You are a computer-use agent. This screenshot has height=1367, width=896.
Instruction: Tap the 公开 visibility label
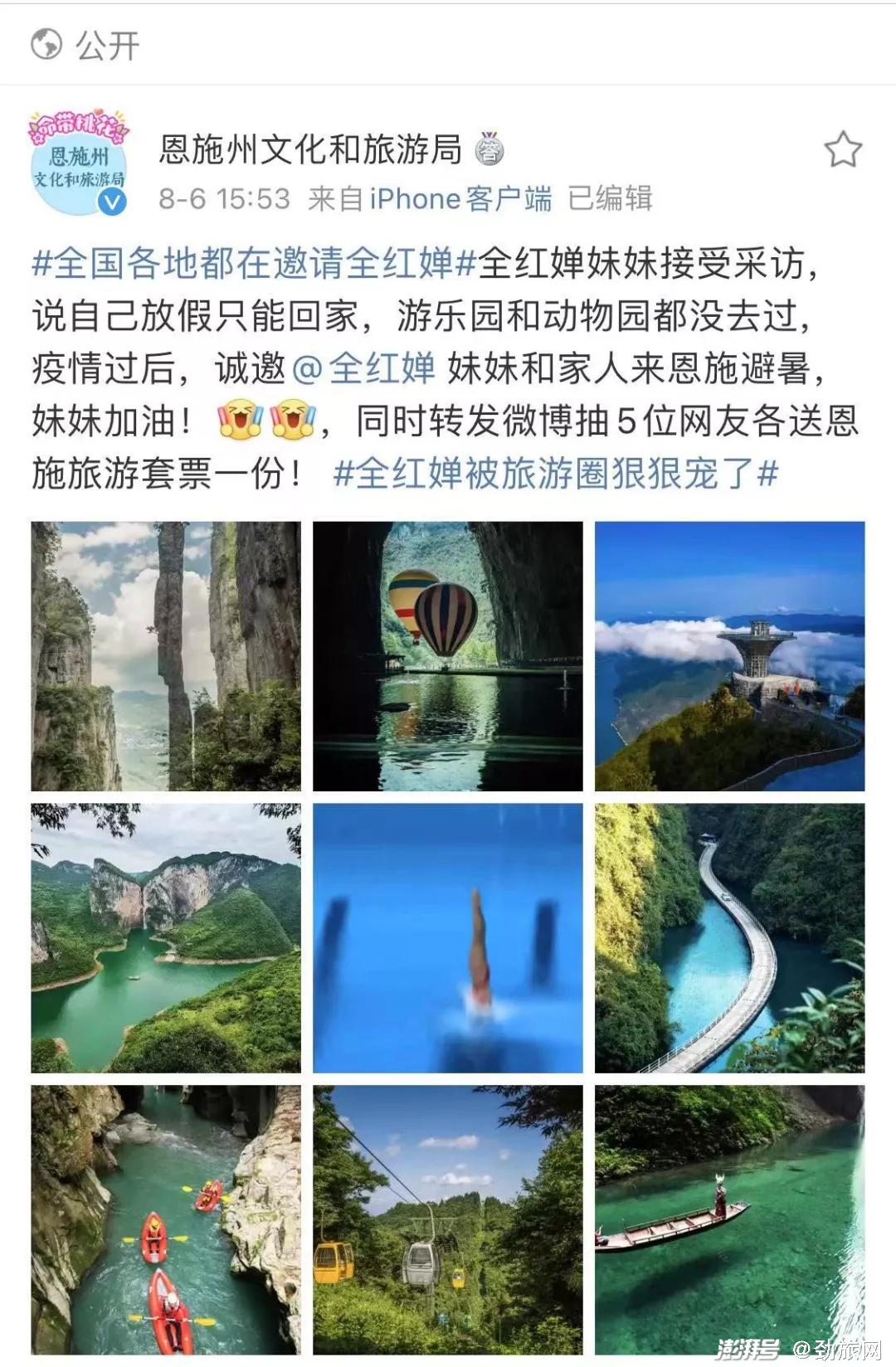[x=86, y=45]
